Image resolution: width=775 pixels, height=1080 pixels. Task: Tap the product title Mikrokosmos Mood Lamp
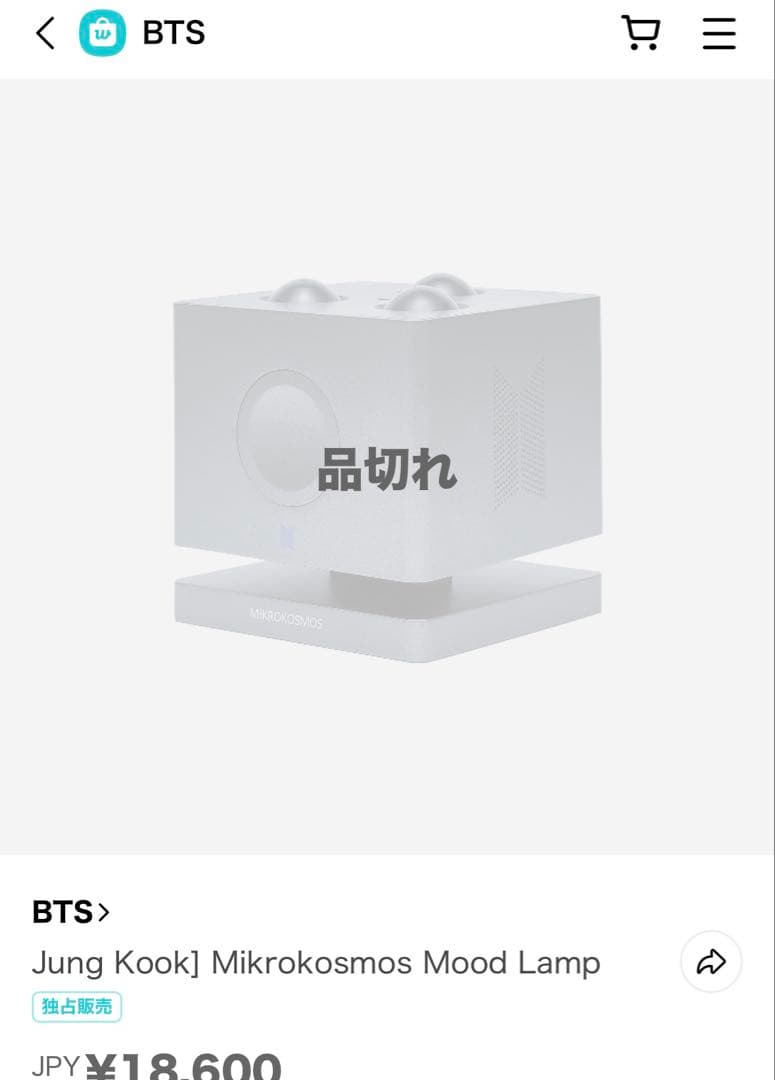(x=316, y=962)
